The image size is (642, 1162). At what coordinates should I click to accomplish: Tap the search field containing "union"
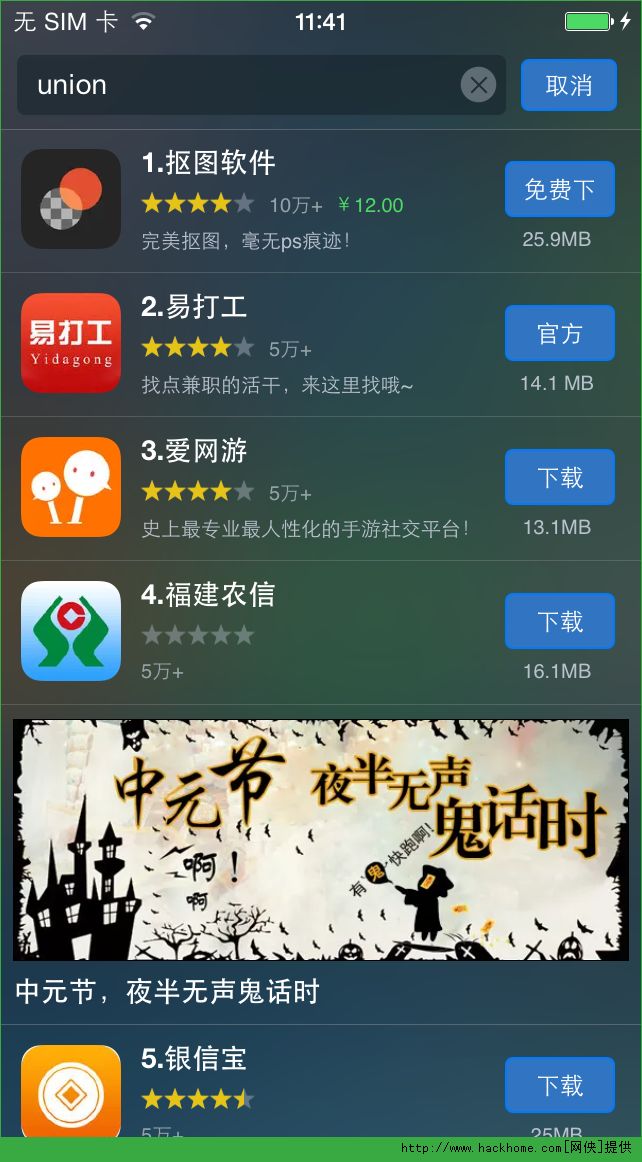240,85
